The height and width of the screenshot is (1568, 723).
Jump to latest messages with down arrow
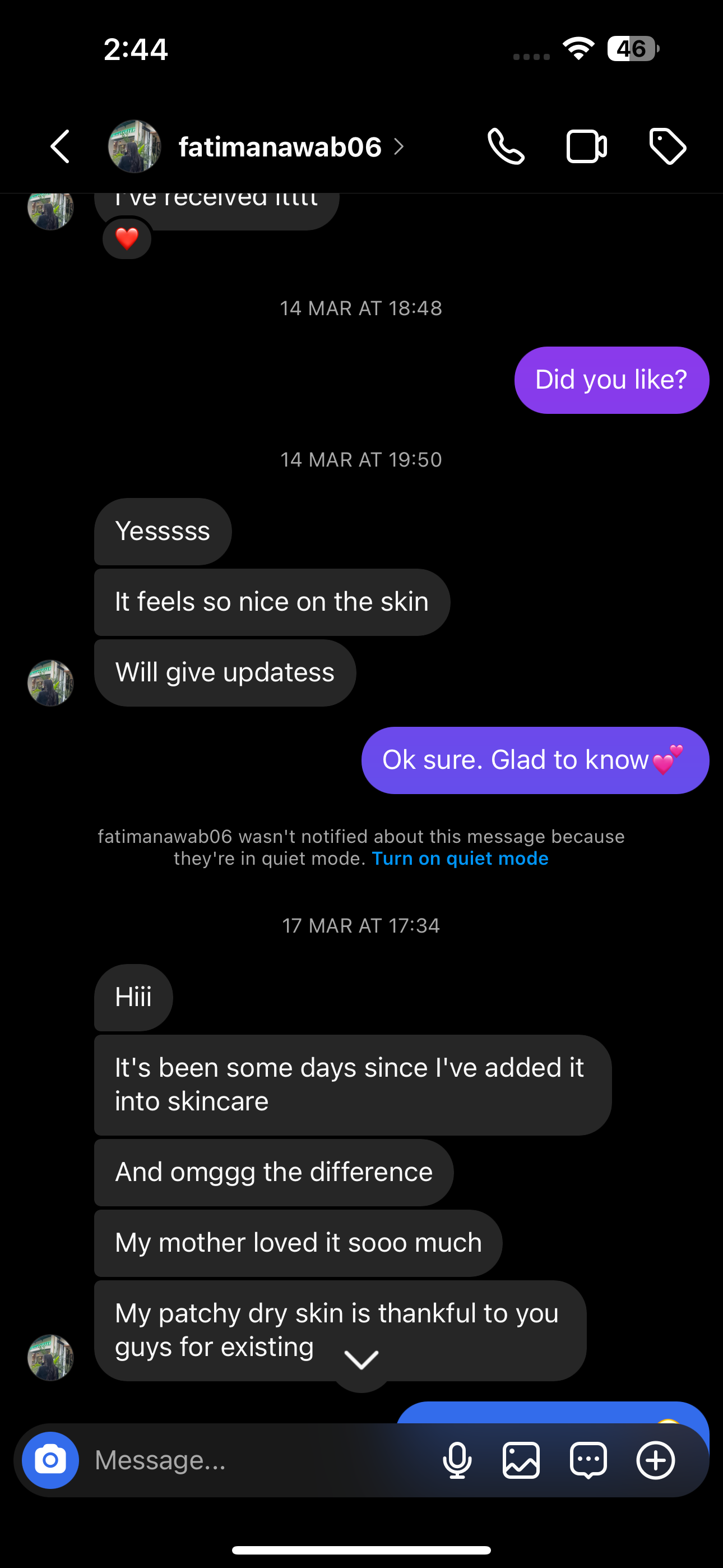[x=361, y=1359]
